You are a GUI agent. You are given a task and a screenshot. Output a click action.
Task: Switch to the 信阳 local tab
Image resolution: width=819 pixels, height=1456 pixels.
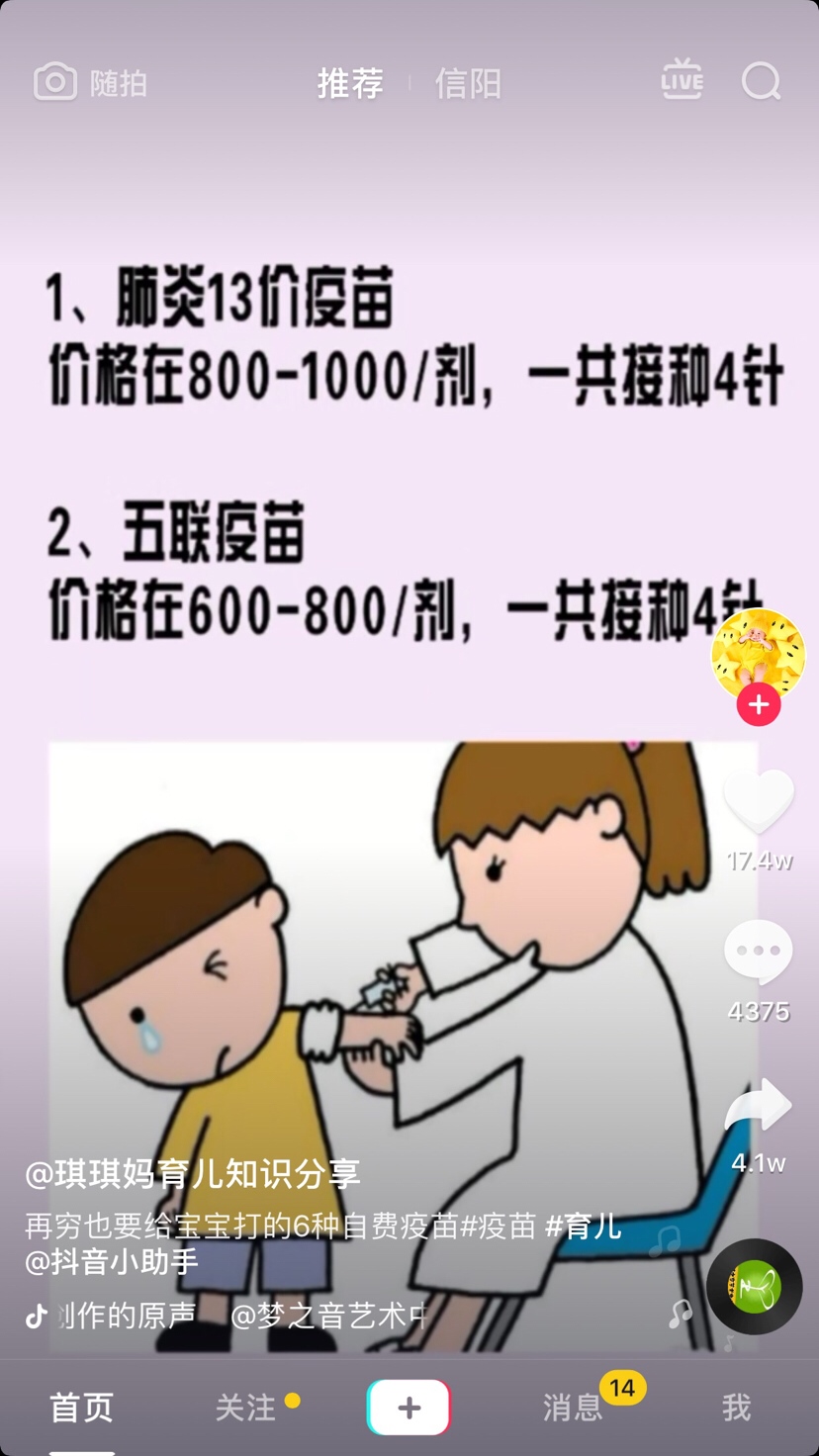click(468, 83)
